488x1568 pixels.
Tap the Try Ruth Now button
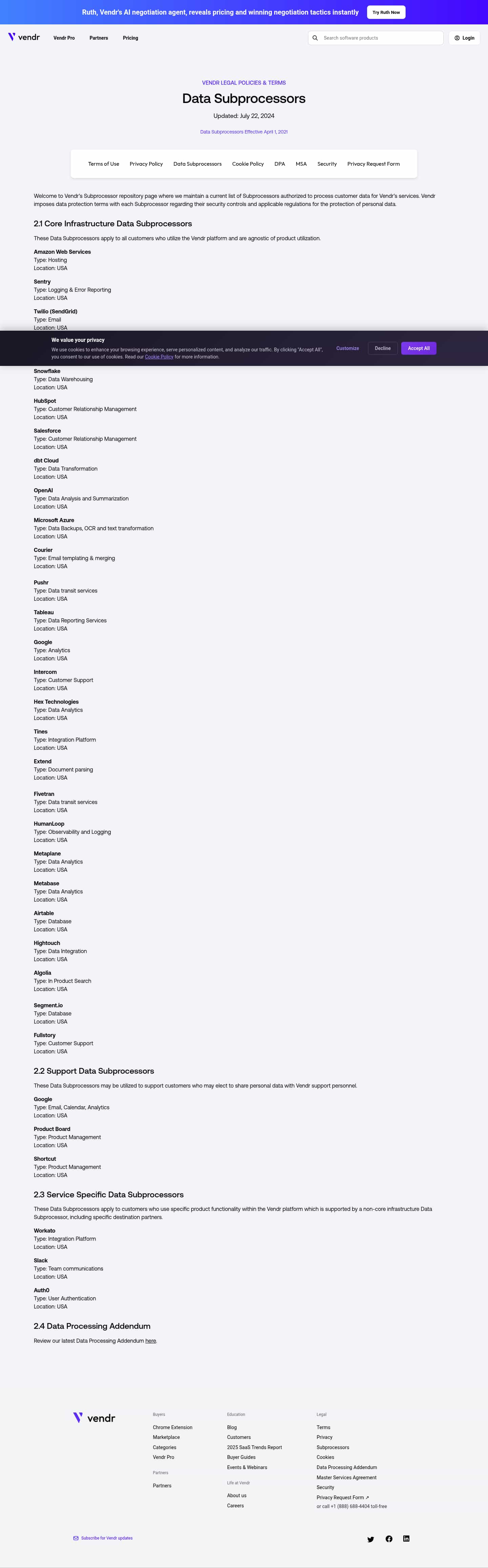pos(386,12)
